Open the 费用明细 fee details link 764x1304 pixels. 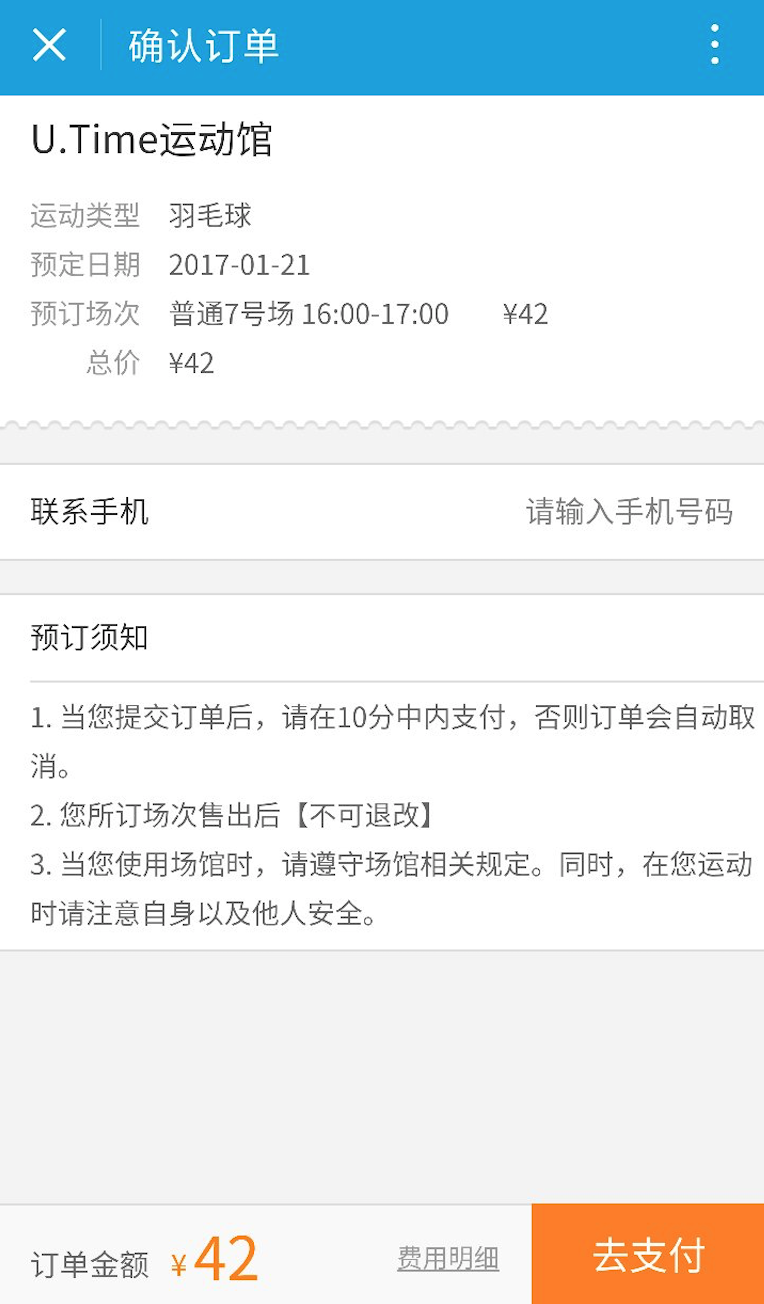point(448,1258)
